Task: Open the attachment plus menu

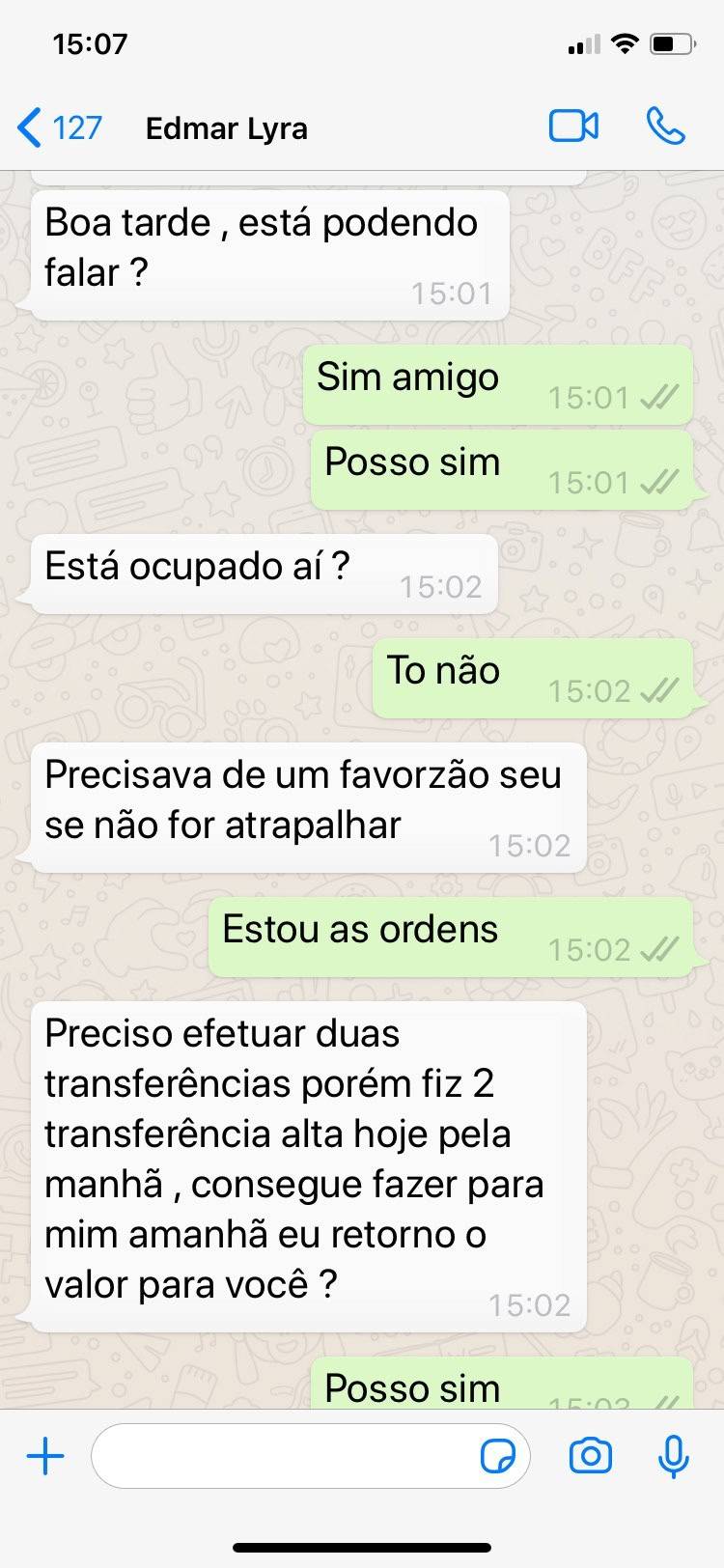Action: [45, 1455]
